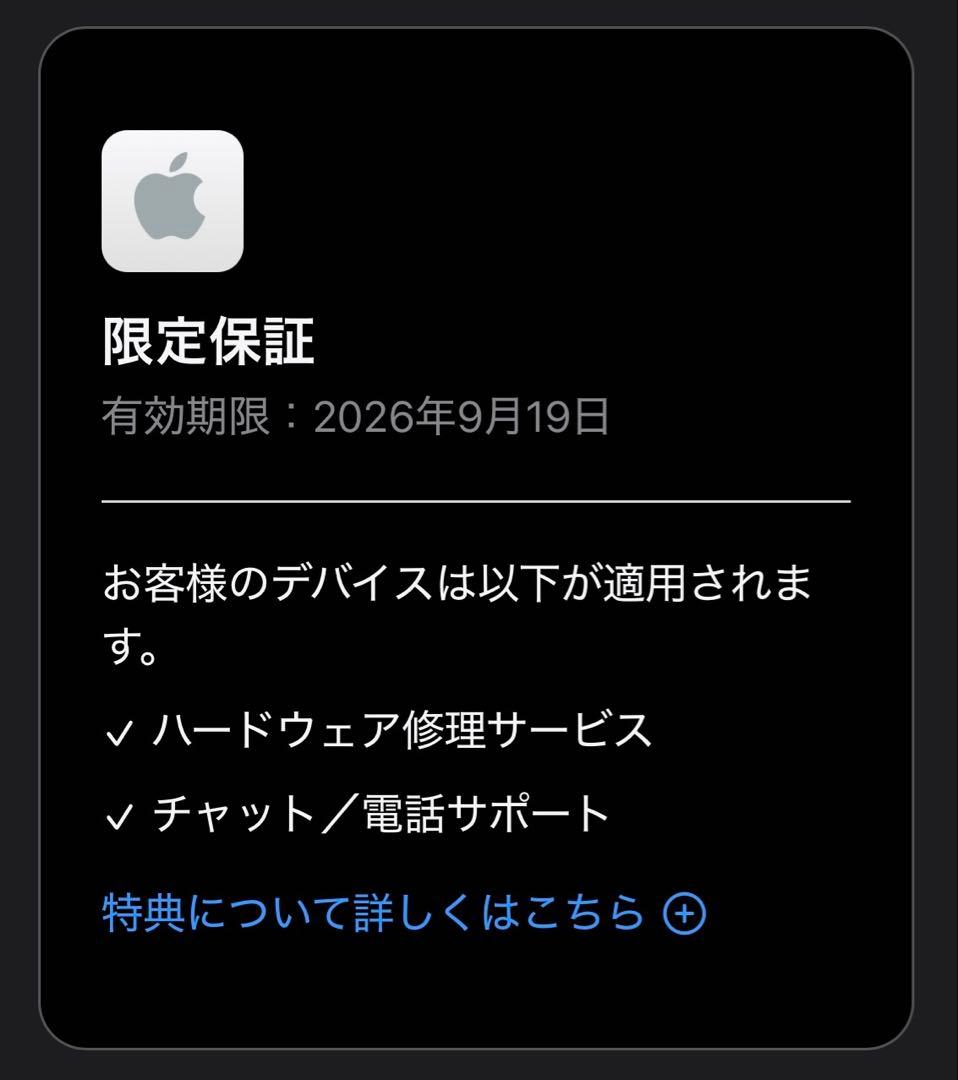Click the divider line under the expiry date
This screenshot has width=958, height=1080.
(479, 499)
